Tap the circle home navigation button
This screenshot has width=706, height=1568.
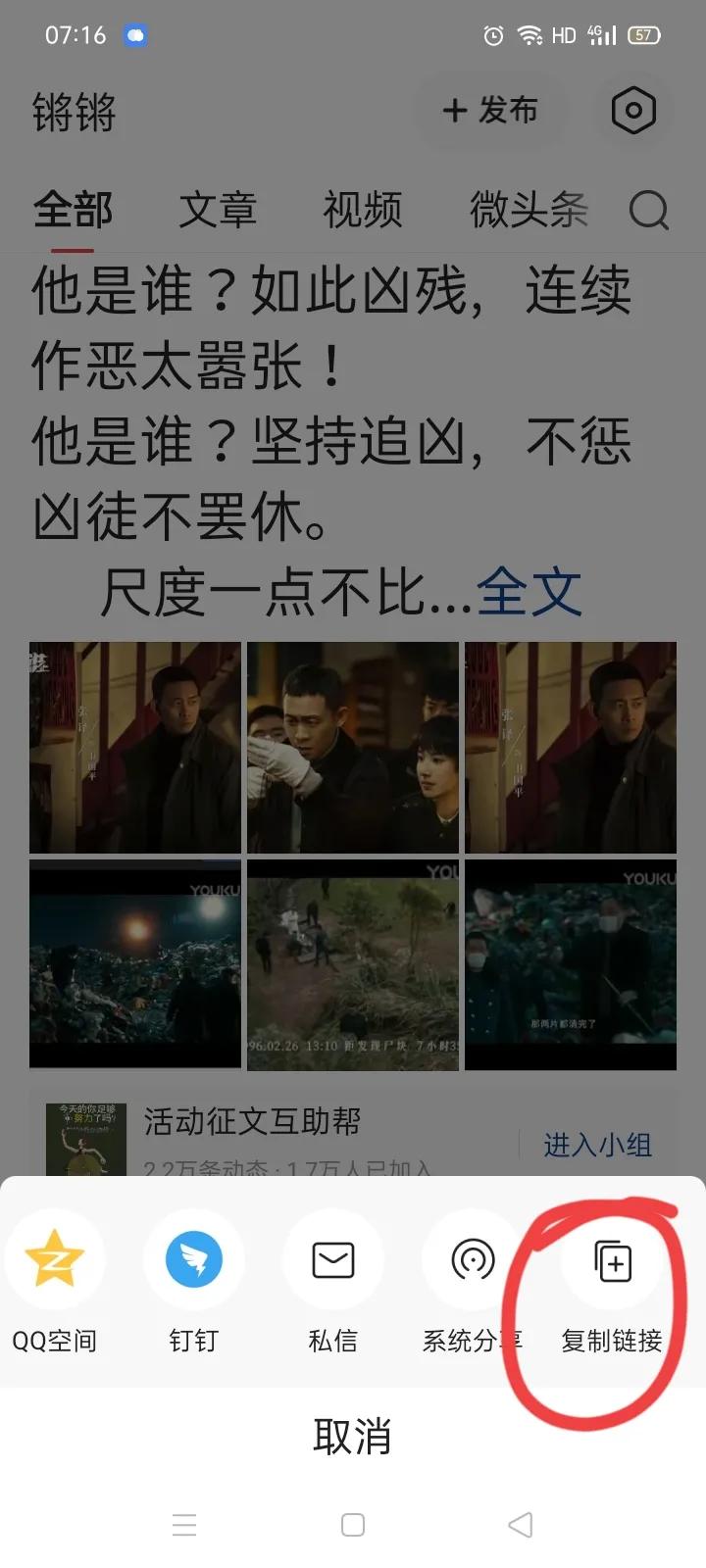[352, 1525]
